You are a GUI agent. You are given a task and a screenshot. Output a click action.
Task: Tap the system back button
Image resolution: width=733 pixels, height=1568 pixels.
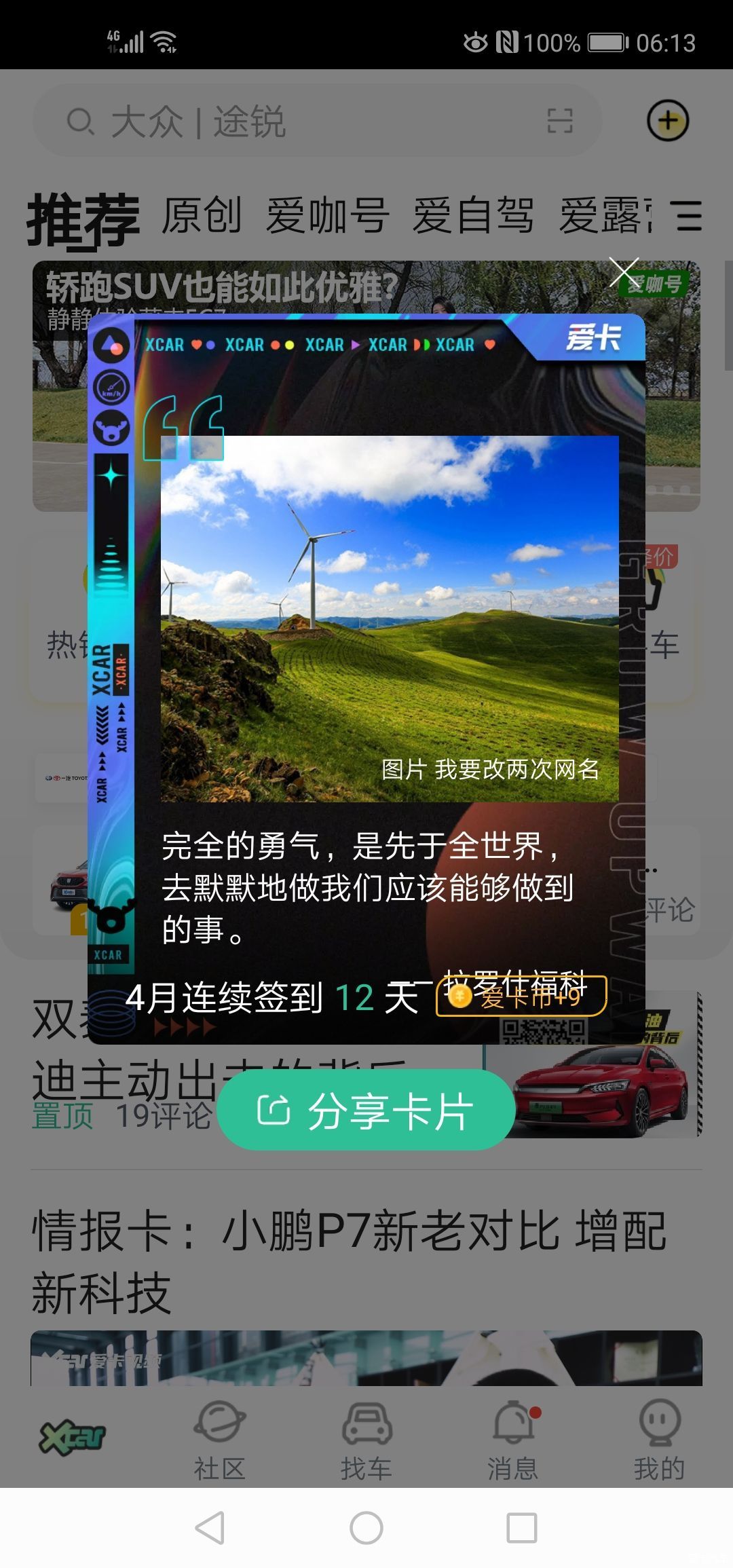pyautogui.click(x=210, y=1529)
